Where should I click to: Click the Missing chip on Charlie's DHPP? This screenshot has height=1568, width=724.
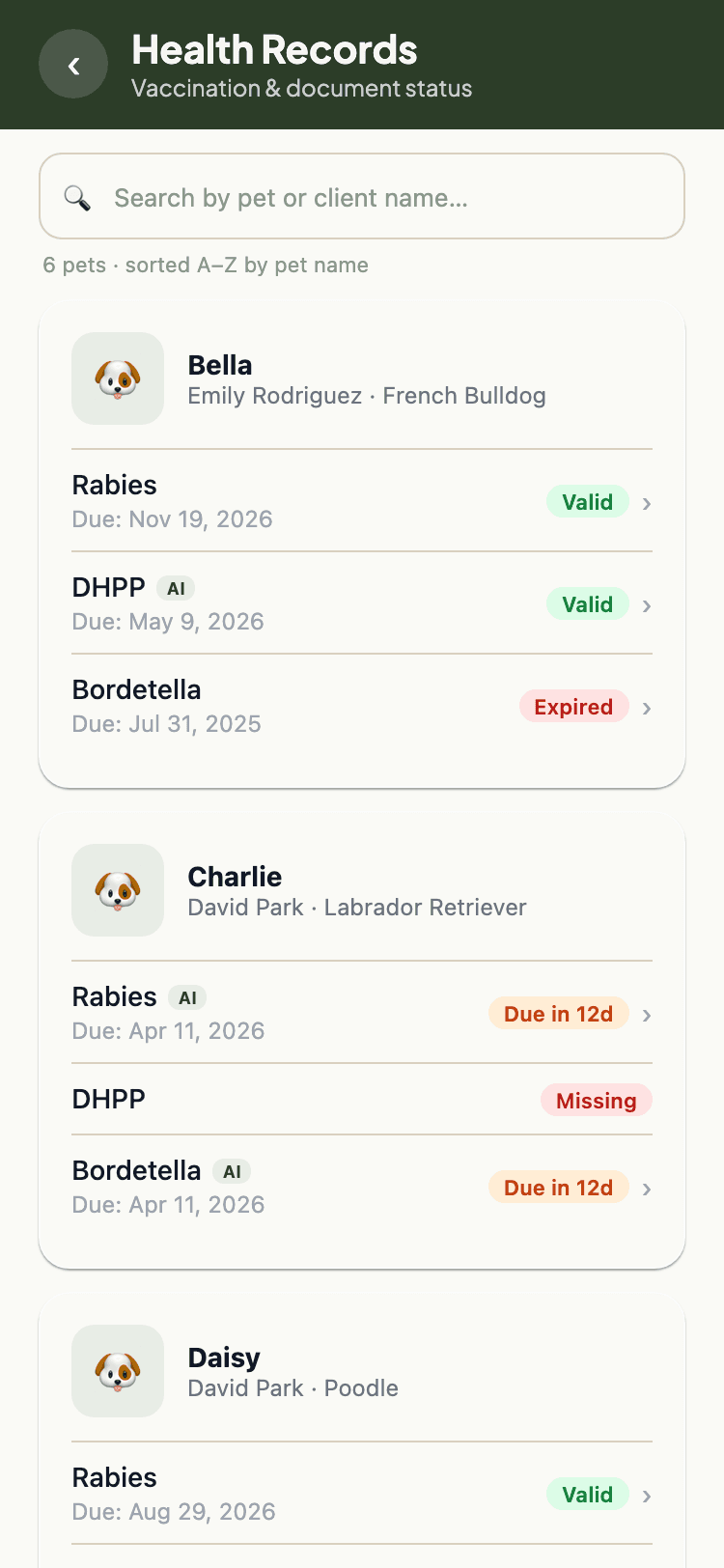click(596, 1100)
